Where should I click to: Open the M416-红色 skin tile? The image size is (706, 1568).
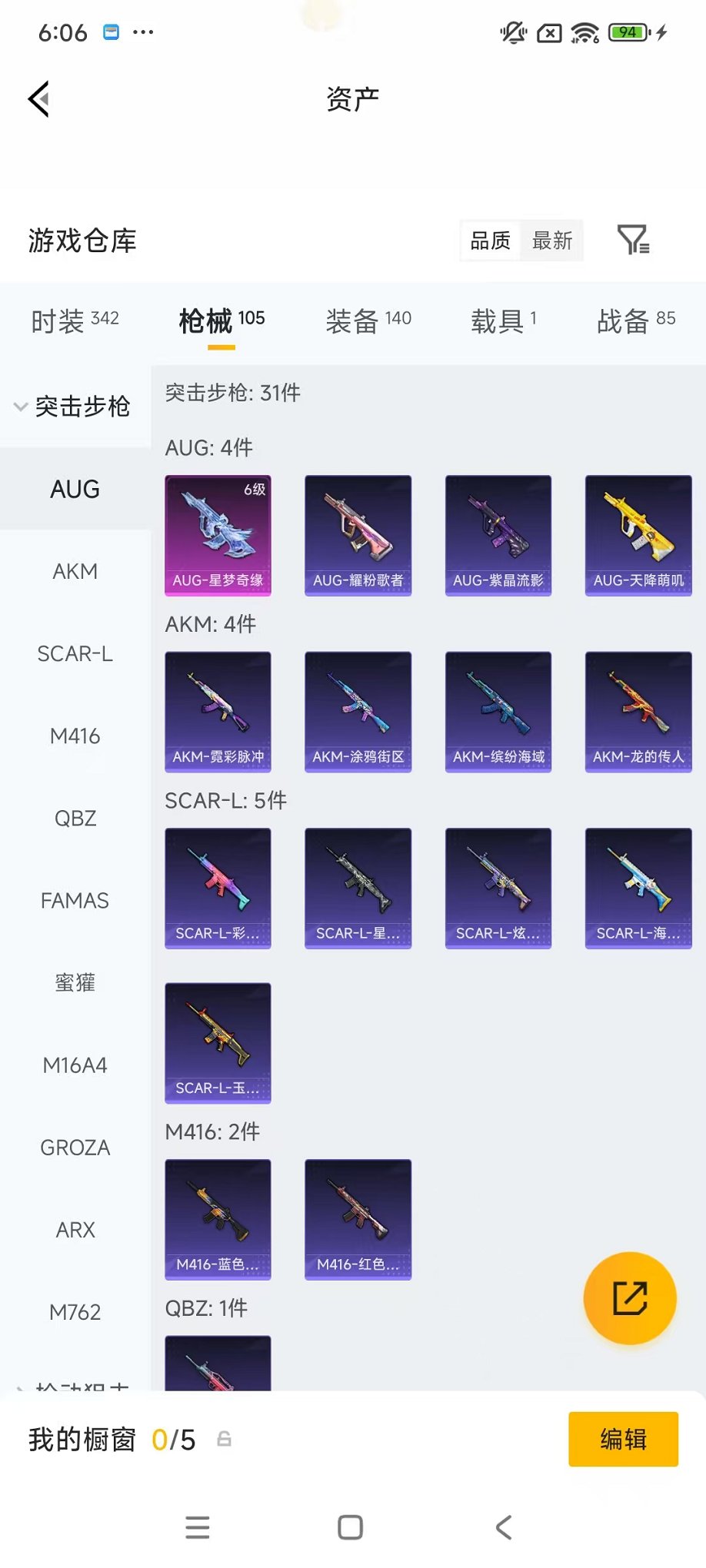coord(358,1218)
